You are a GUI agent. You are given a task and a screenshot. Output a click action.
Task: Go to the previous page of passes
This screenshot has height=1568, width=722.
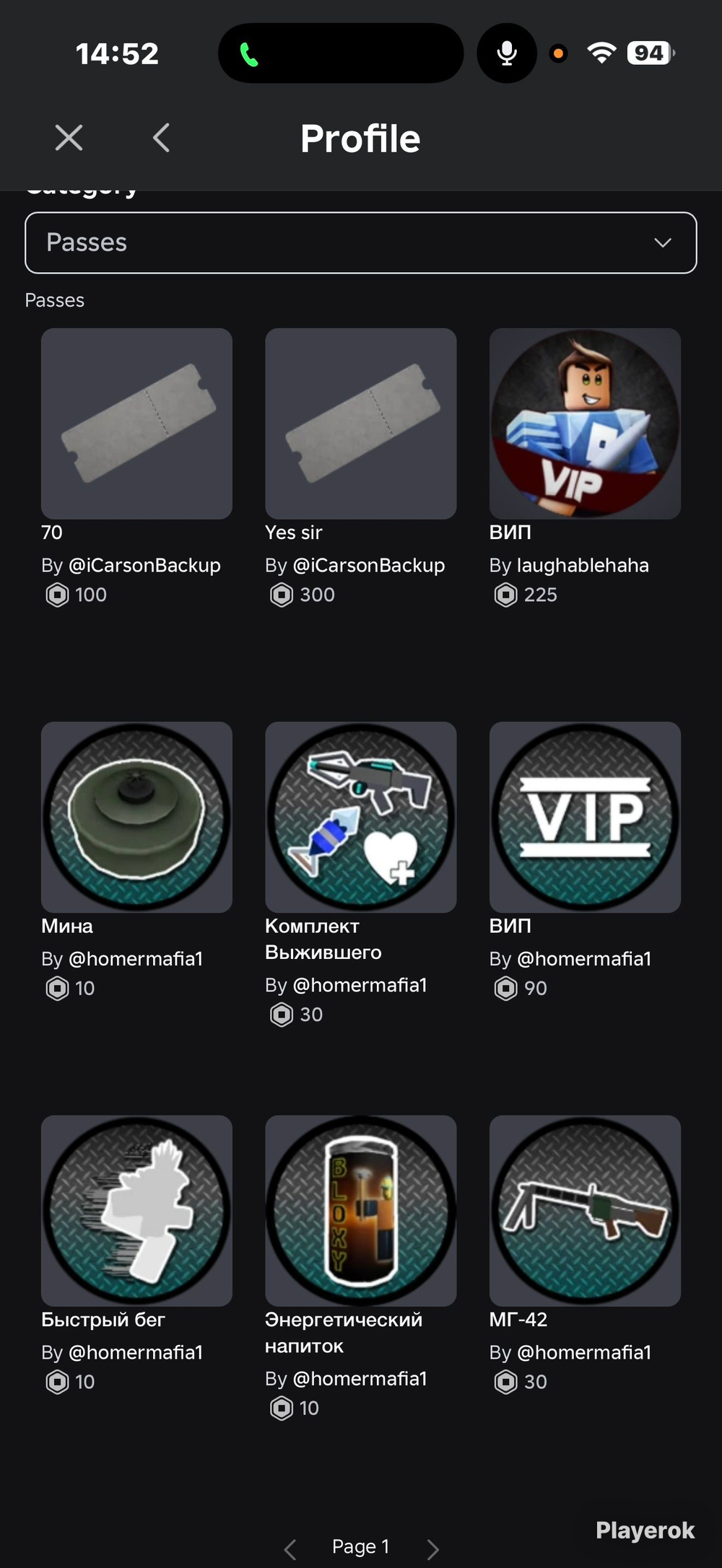coord(290,1549)
